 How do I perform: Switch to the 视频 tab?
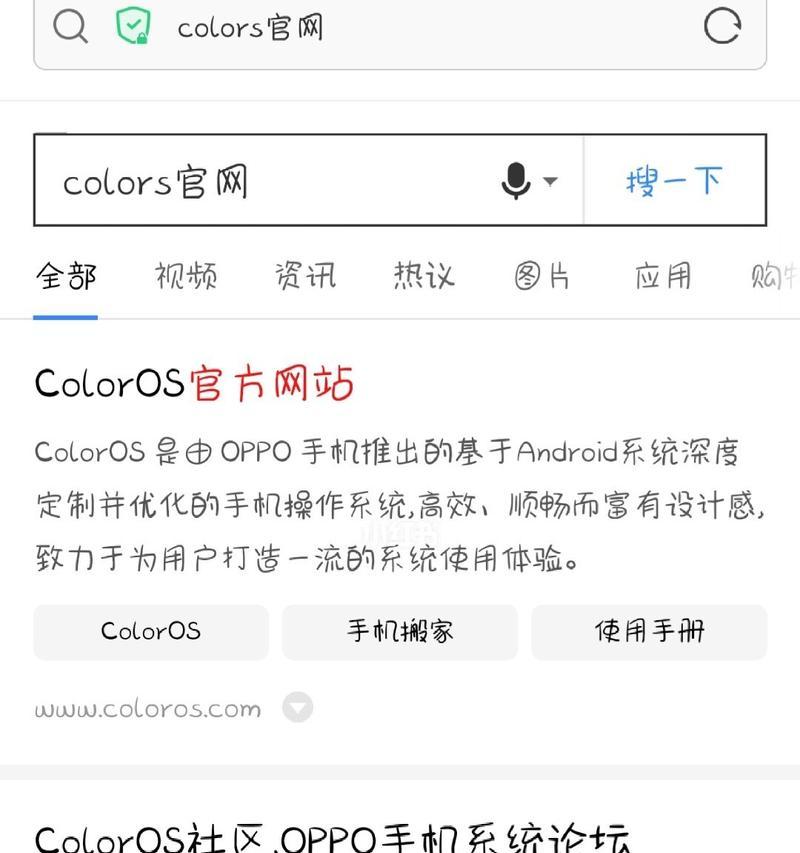[x=186, y=276]
